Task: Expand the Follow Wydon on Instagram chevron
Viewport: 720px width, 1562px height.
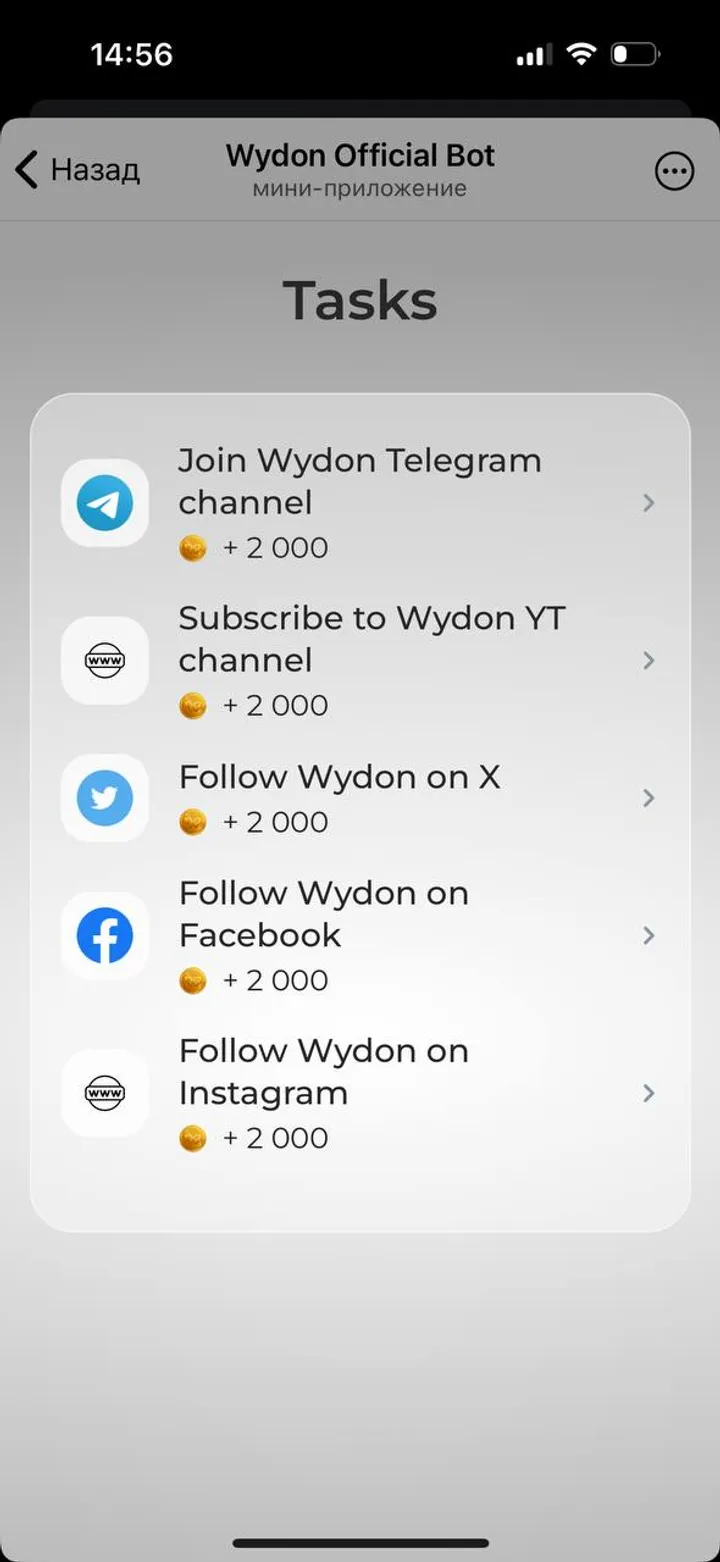Action: (649, 1093)
